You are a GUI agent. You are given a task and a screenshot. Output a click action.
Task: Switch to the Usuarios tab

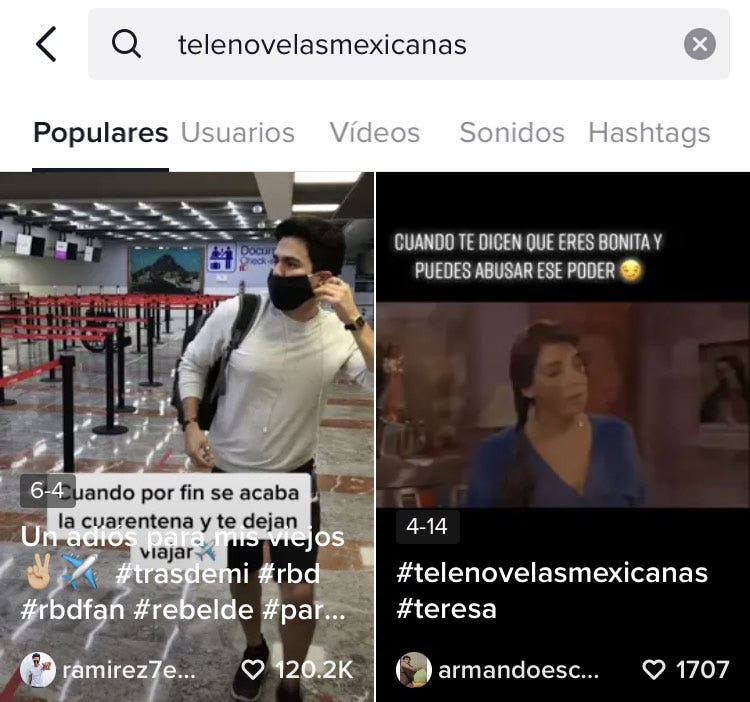tap(237, 133)
